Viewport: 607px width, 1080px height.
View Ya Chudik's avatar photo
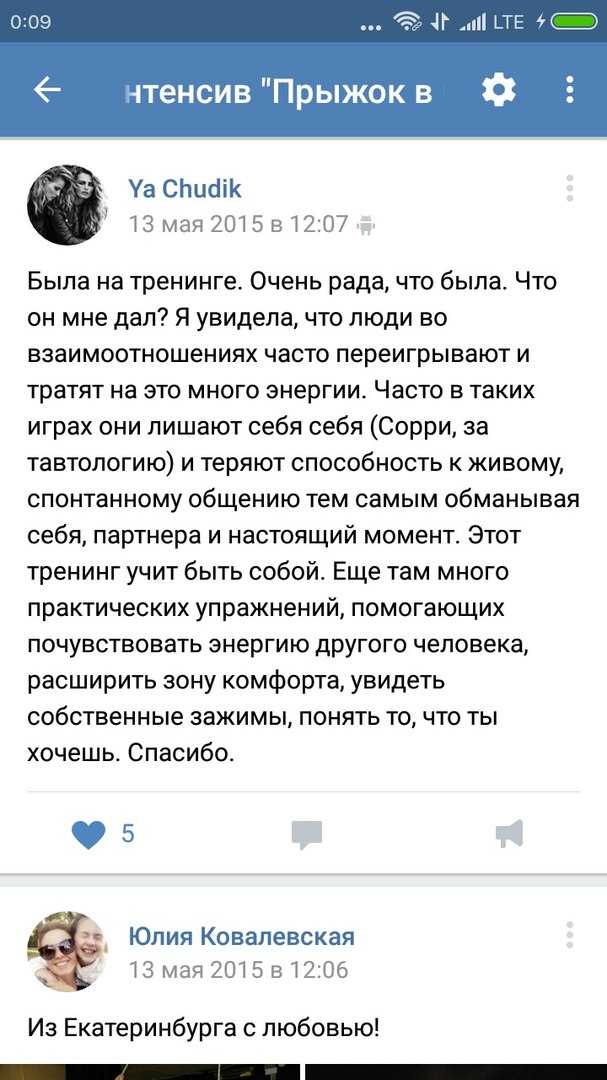[68, 205]
